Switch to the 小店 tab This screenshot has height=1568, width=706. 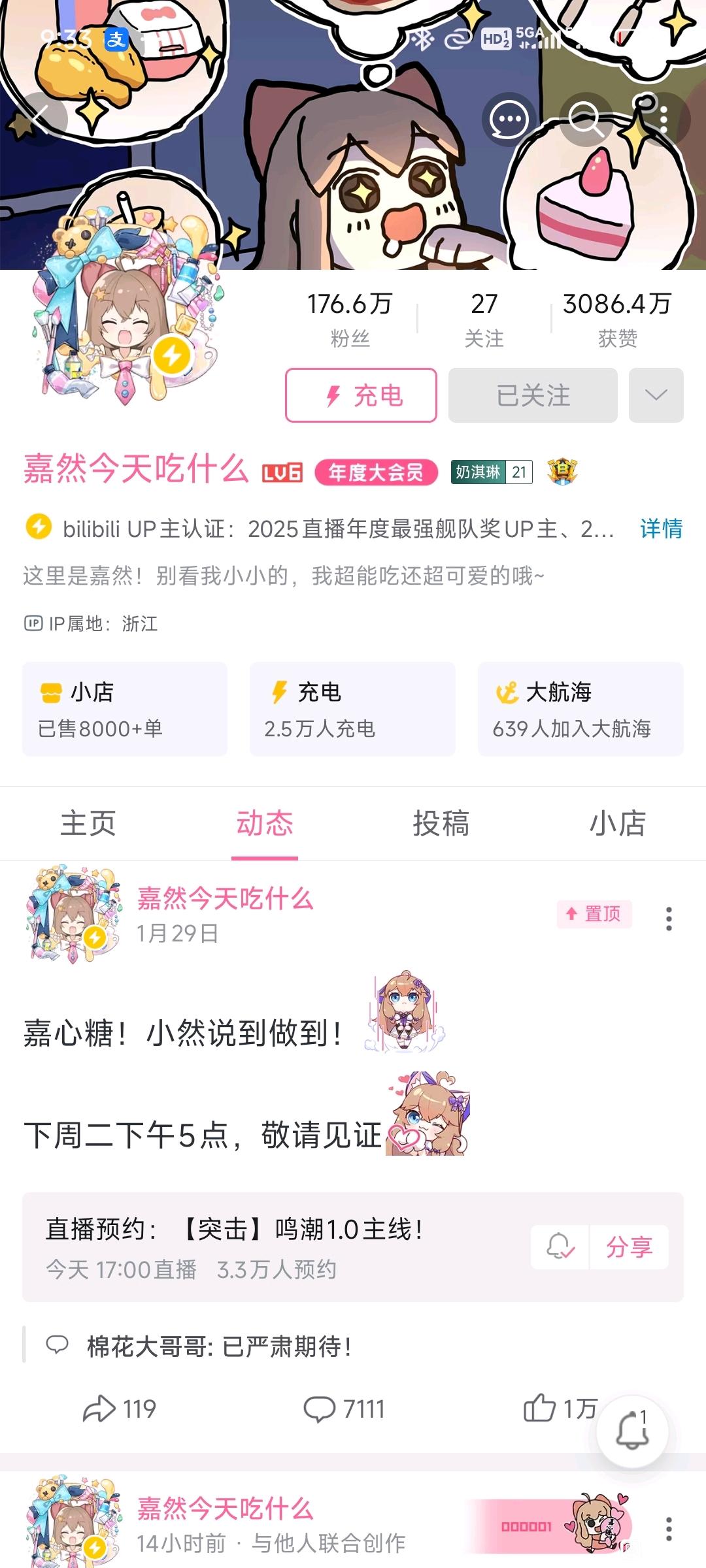click(618, 823)
